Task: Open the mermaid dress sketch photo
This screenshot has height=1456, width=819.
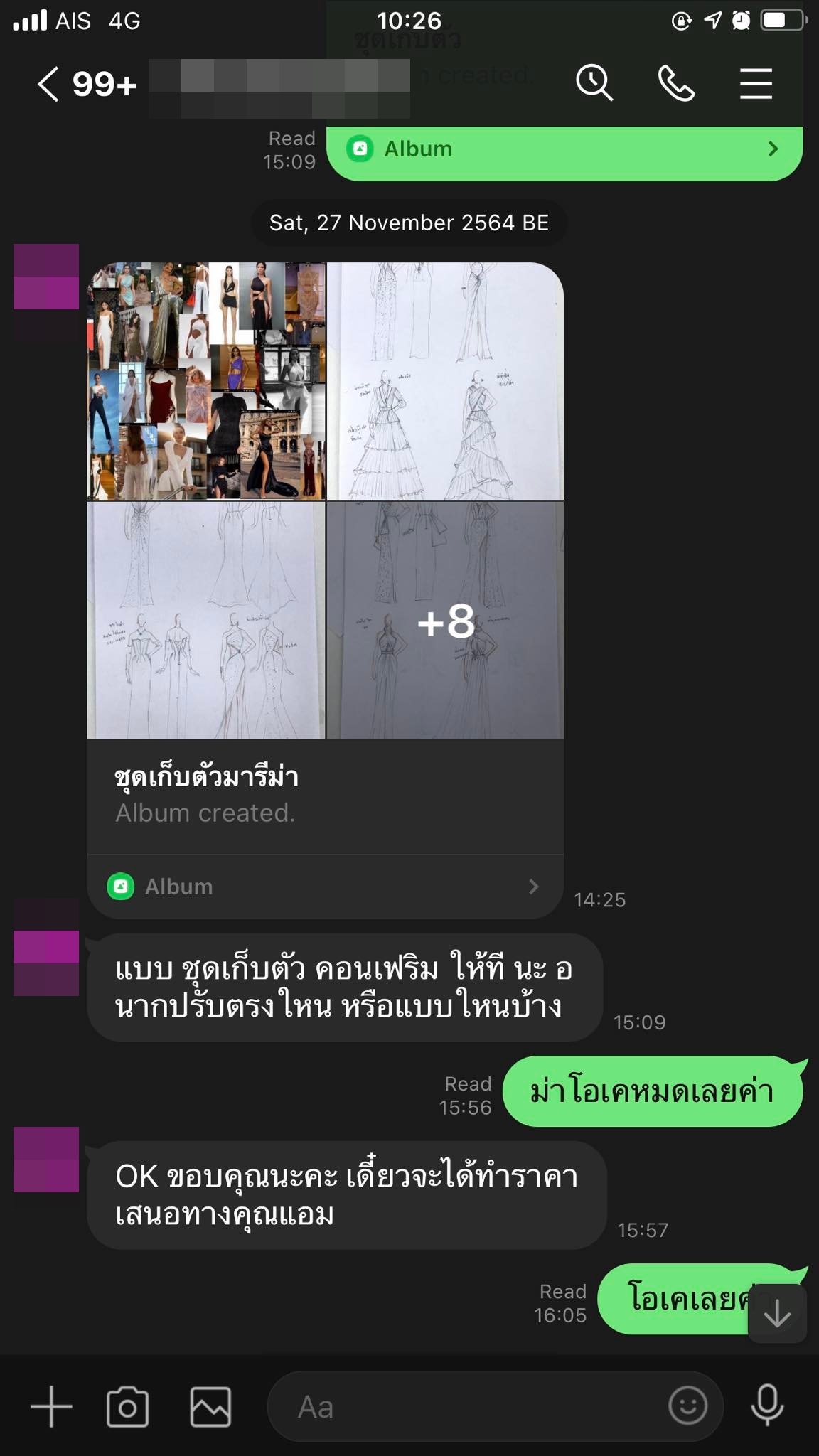Action: coord(206,621)
